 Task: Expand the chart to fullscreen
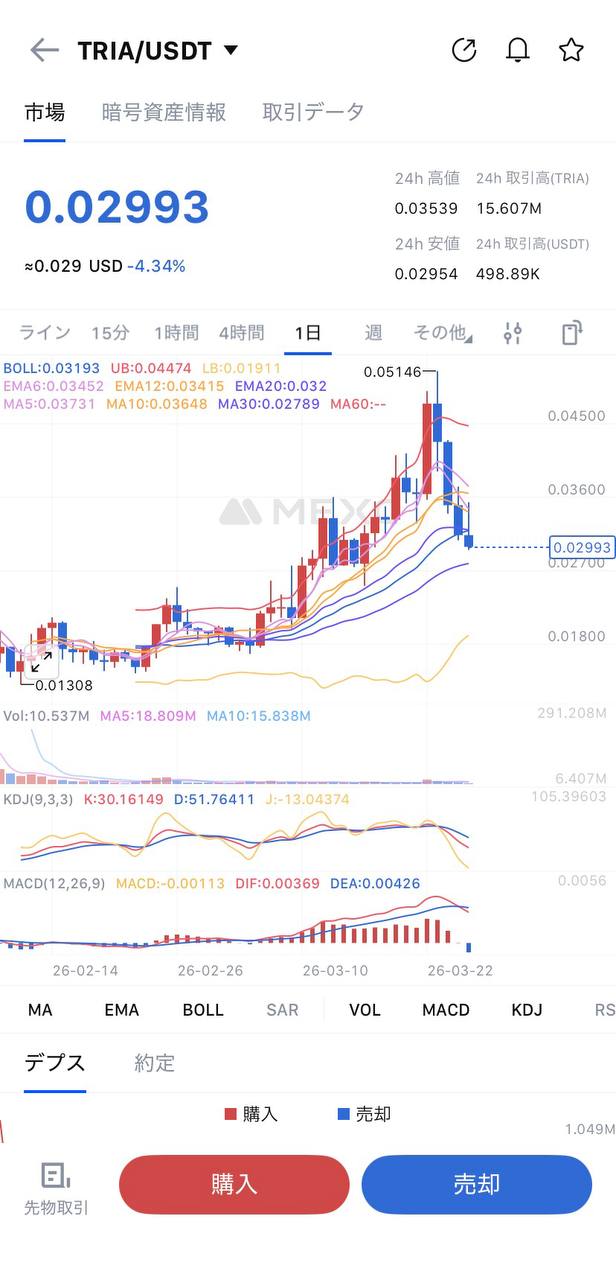(x=571, y=333)
